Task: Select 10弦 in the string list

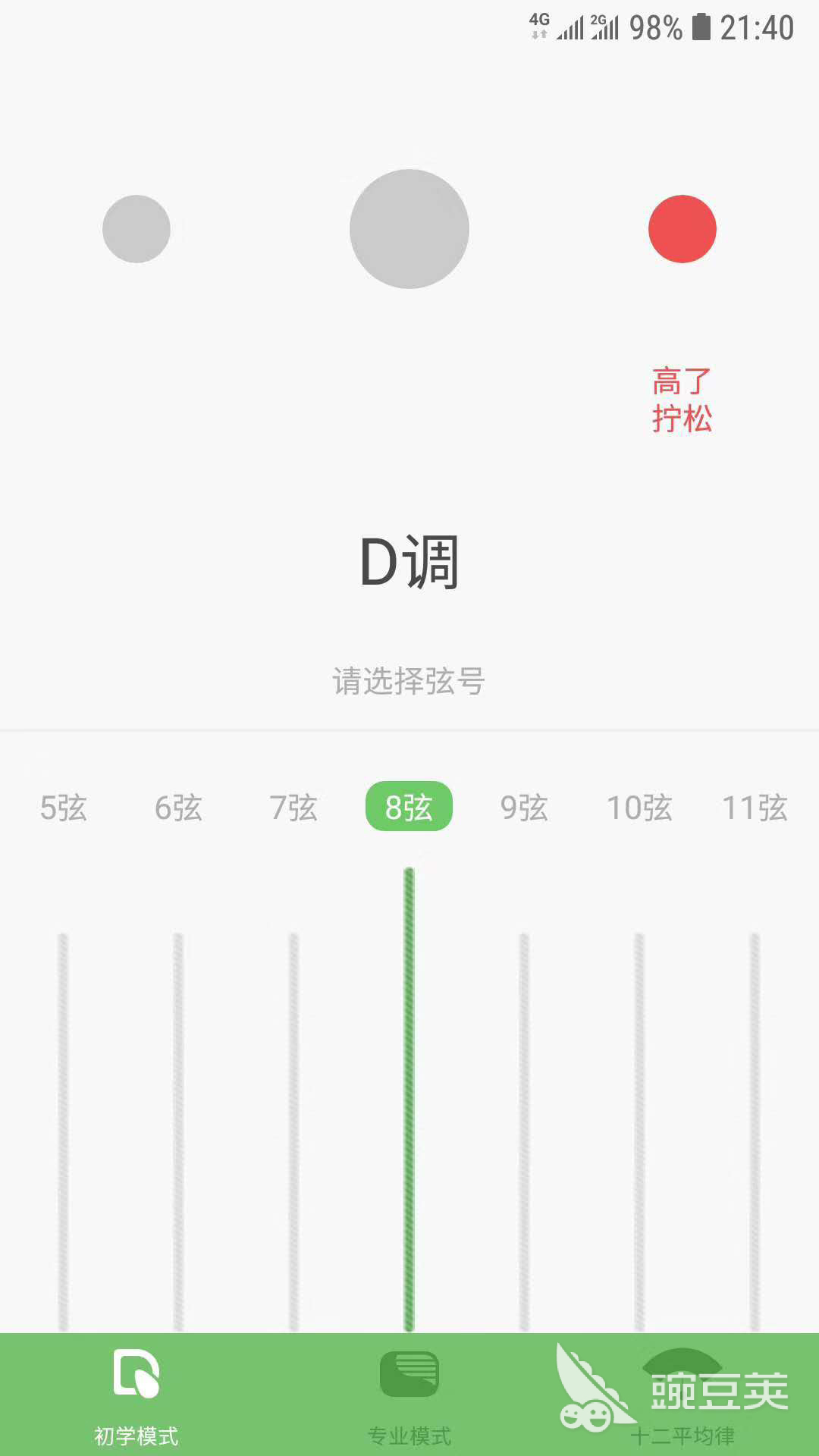Action: click(x=639, y=807)
